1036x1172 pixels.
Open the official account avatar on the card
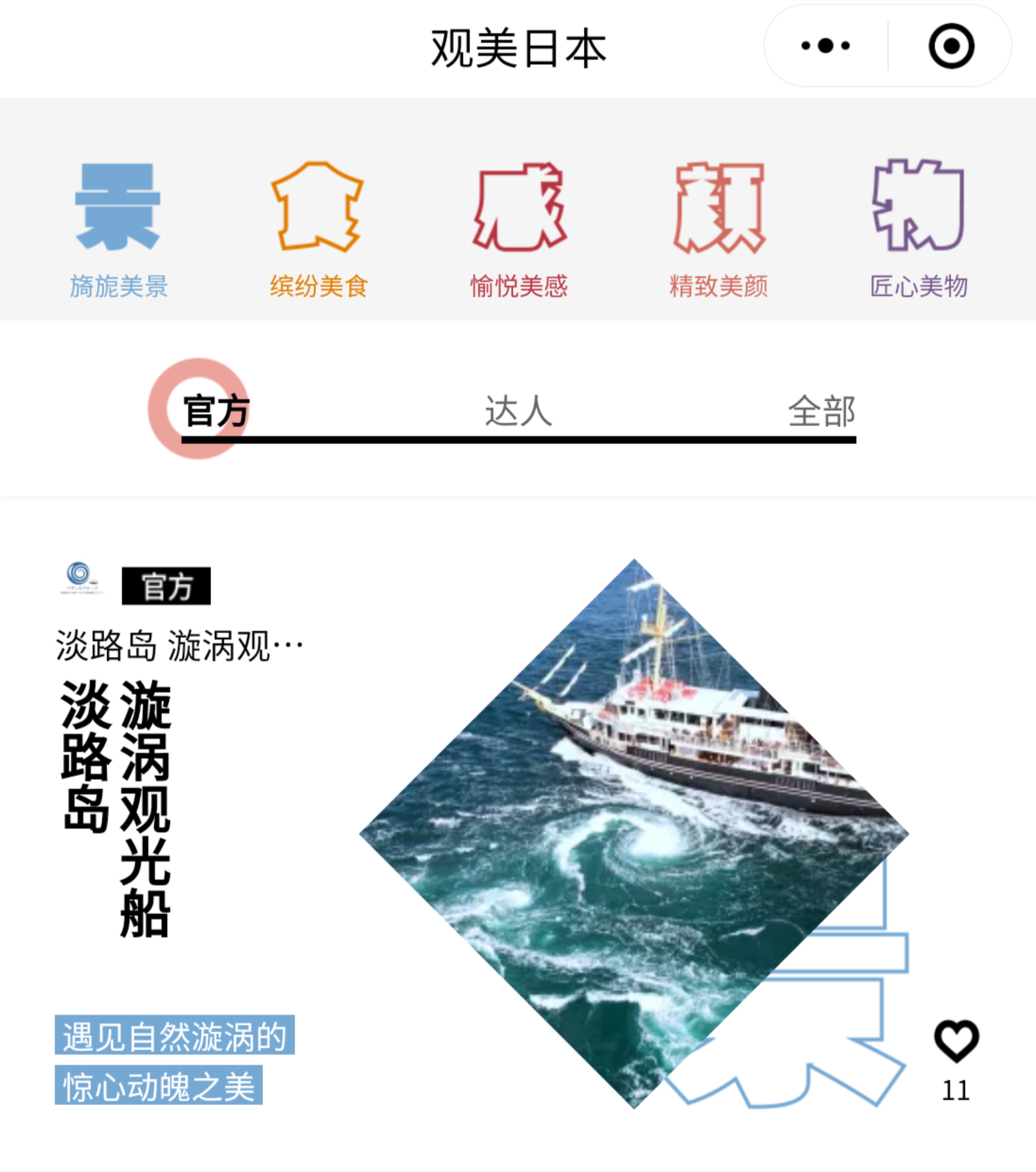tap(80, 577)
